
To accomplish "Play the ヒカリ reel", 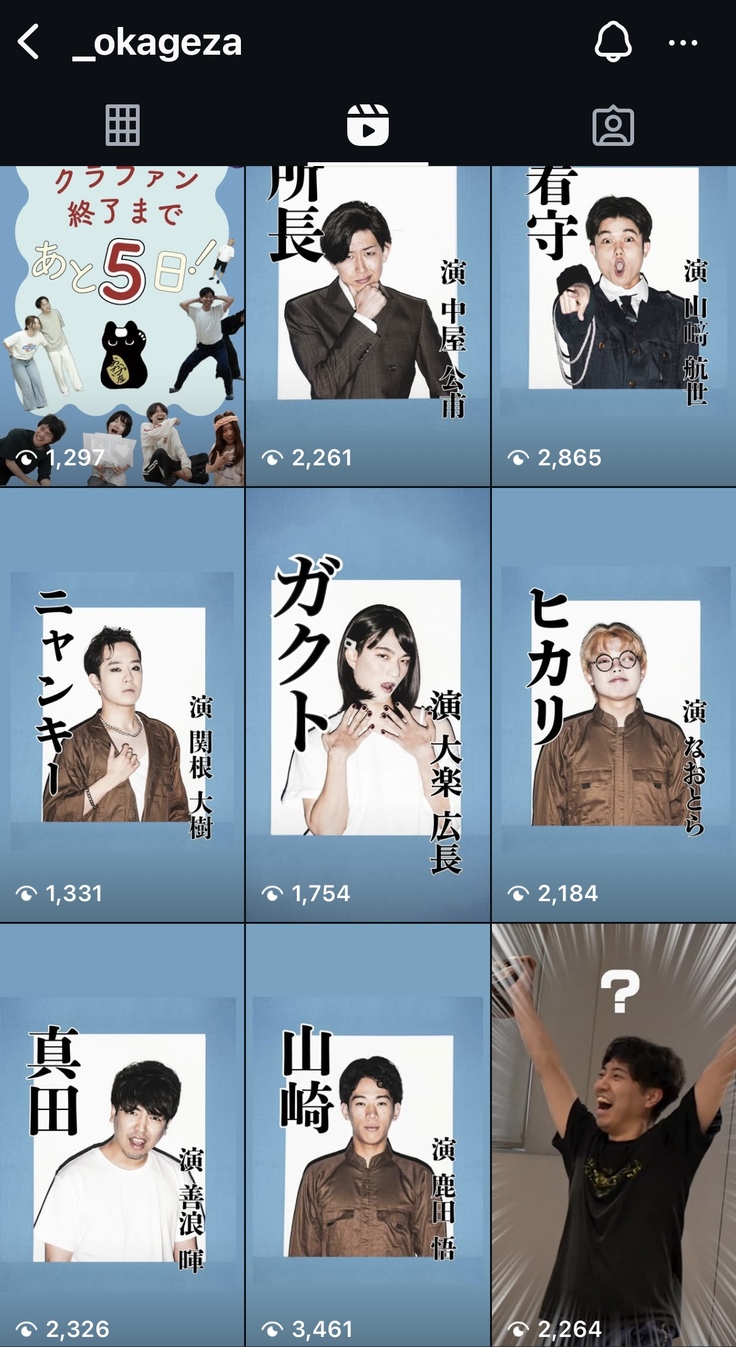I will pos(613,705).
